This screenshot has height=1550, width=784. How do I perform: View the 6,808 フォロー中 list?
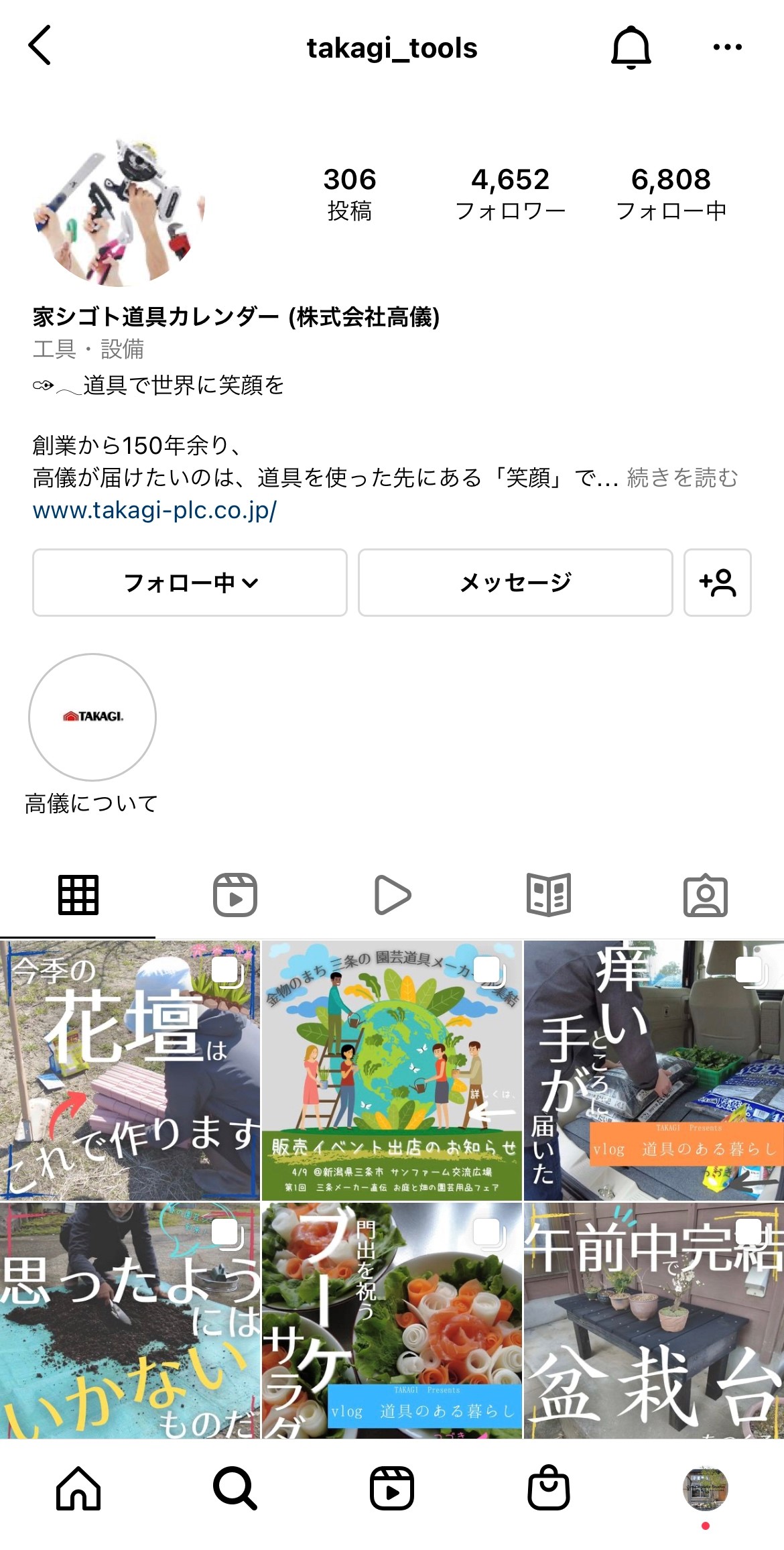point(671,194)
